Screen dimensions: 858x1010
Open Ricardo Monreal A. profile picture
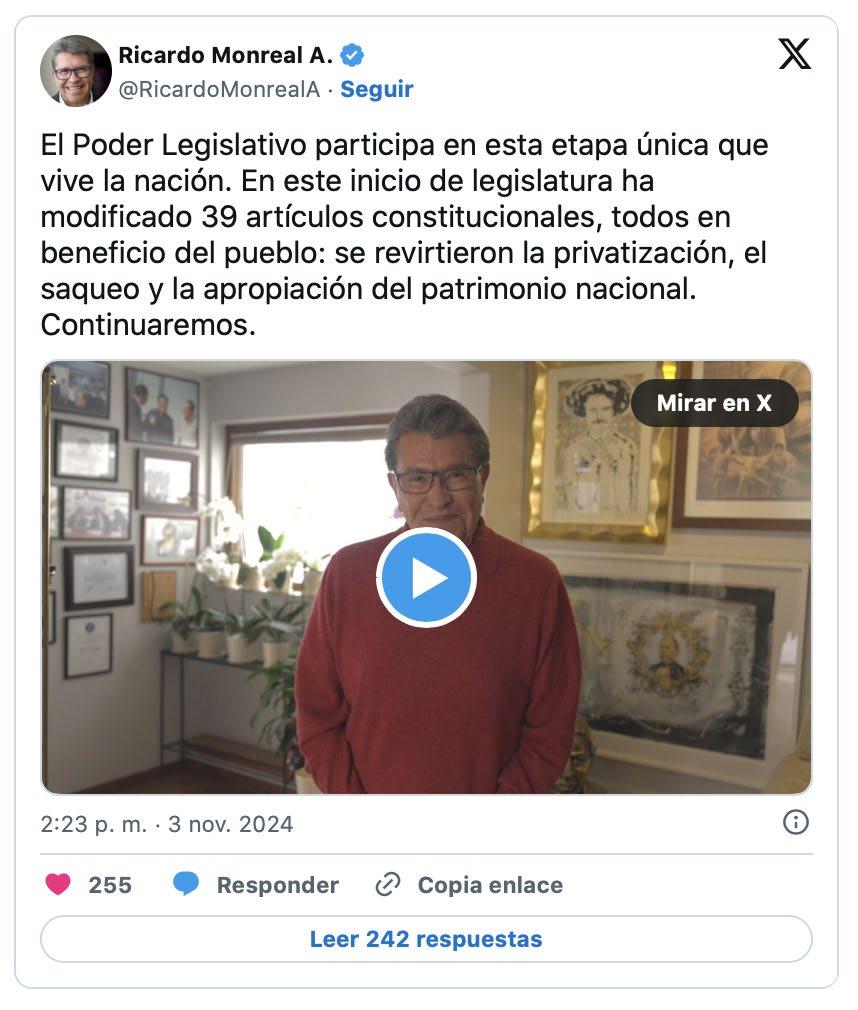(x=75, y=71)
